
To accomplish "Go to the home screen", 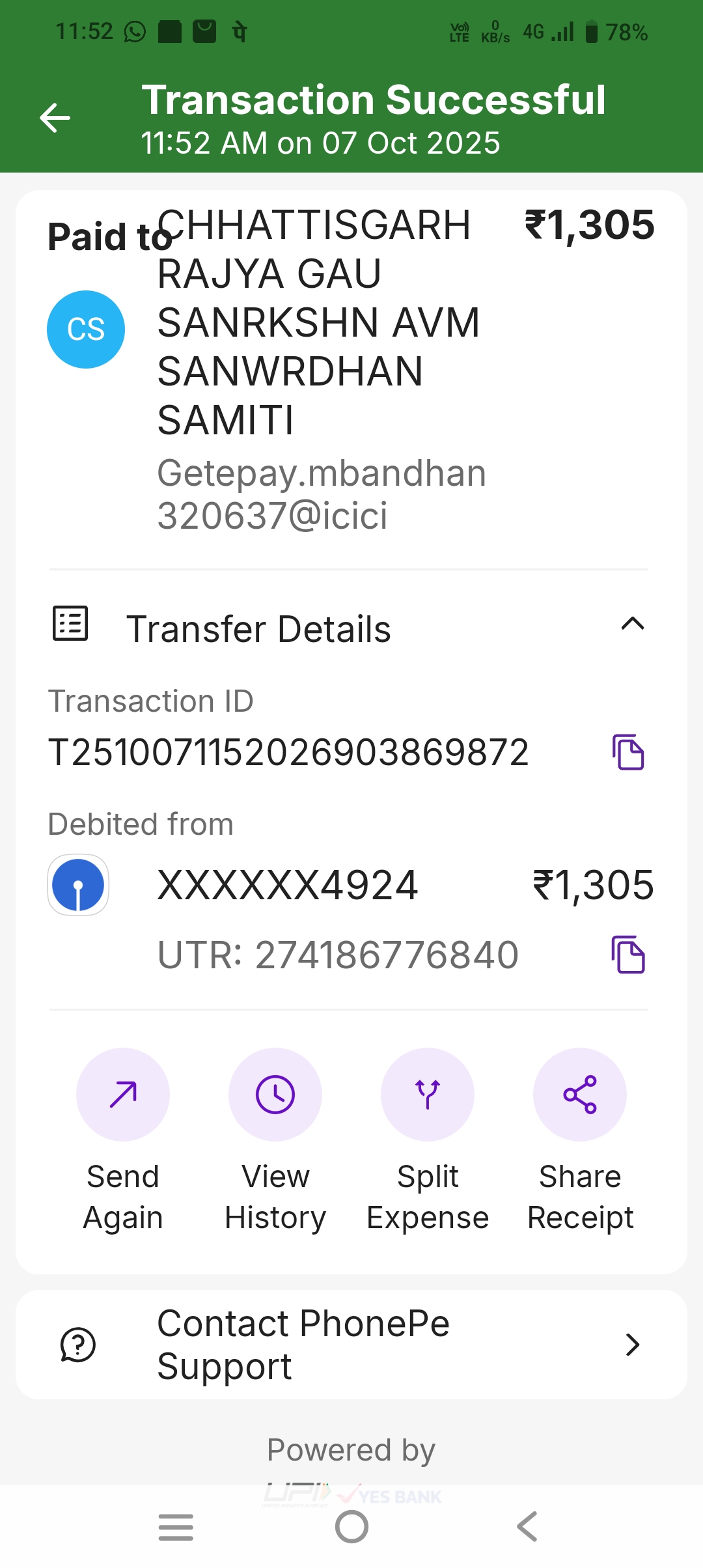I will click(x=351, y=1527).
